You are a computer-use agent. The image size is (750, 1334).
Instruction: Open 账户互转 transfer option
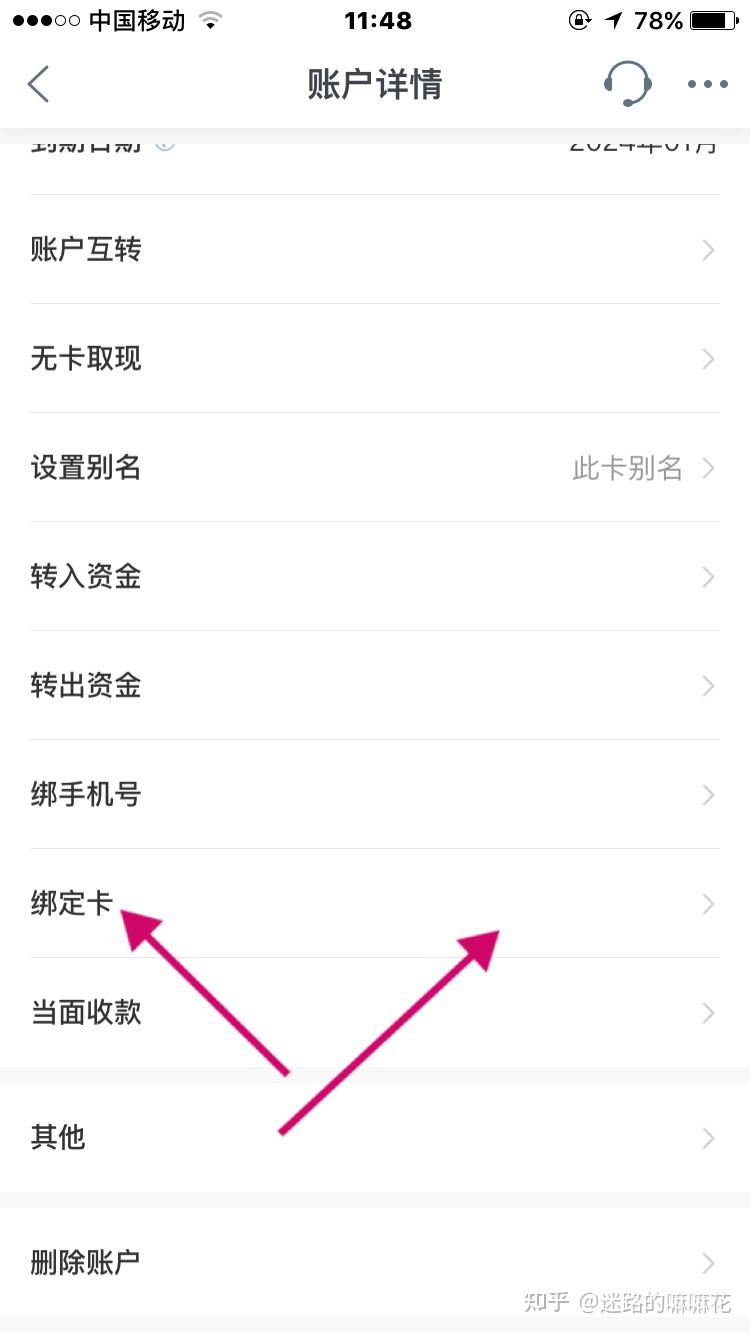374,249
